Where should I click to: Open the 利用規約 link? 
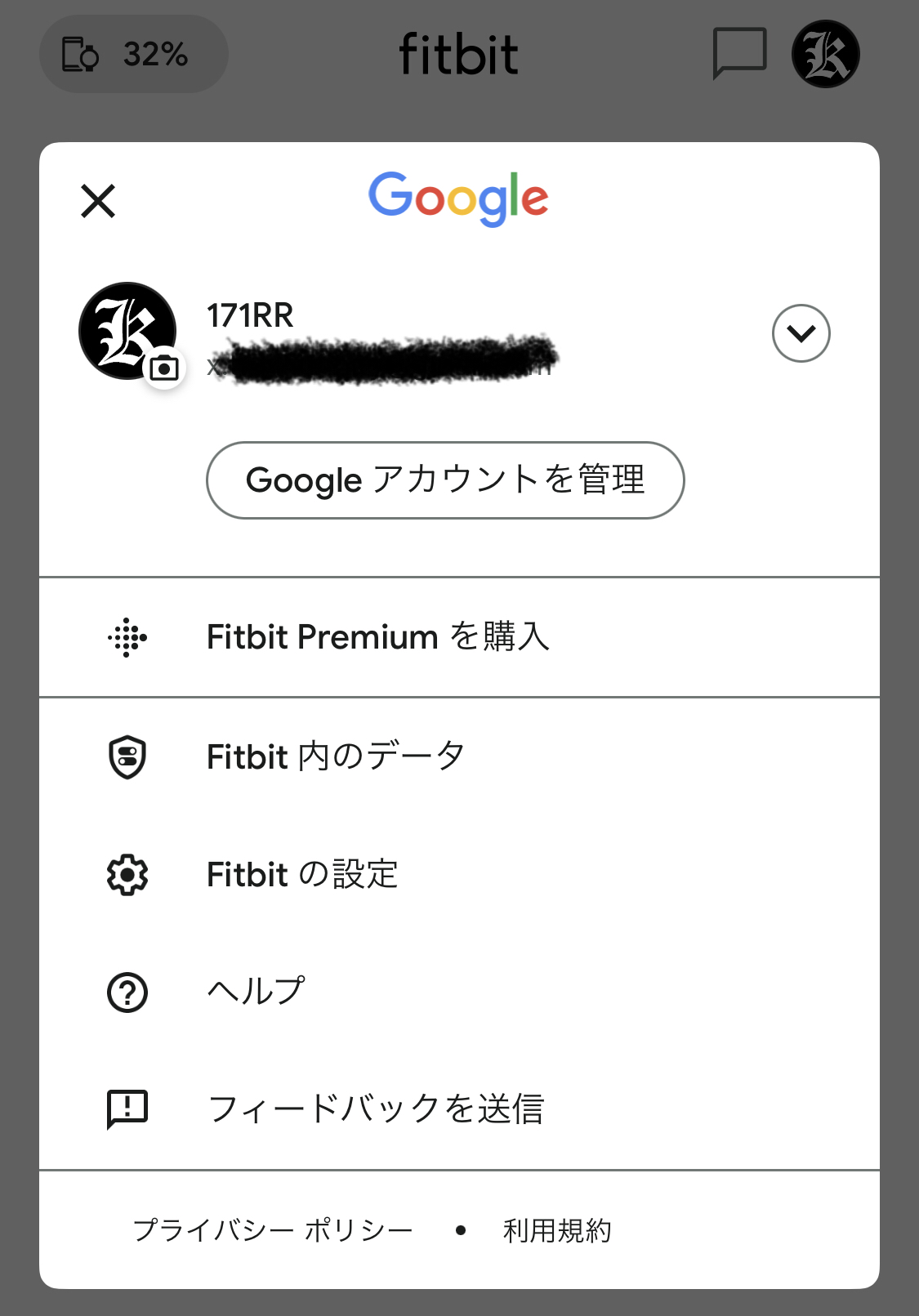click(558, 1229)
